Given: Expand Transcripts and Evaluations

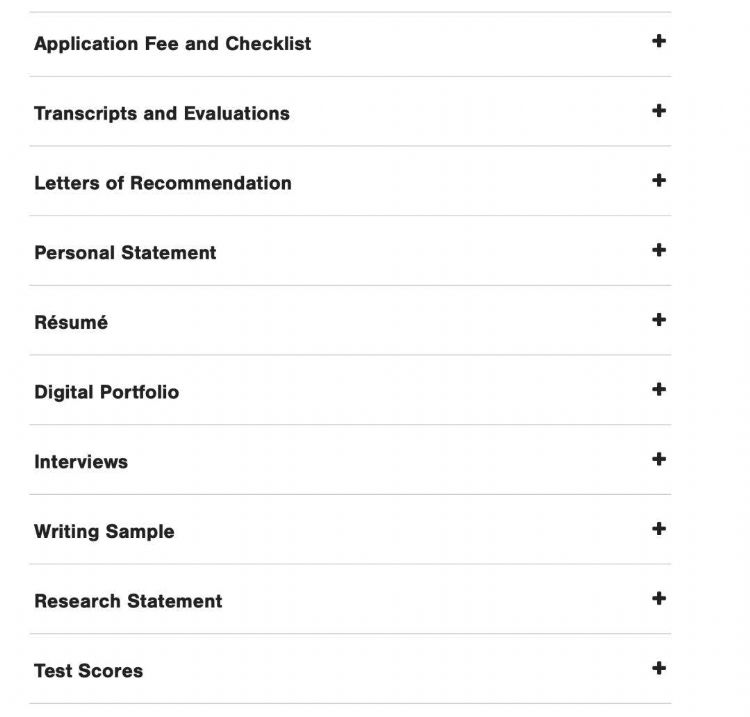Looking at the screenshot, I should click(657, 111).
